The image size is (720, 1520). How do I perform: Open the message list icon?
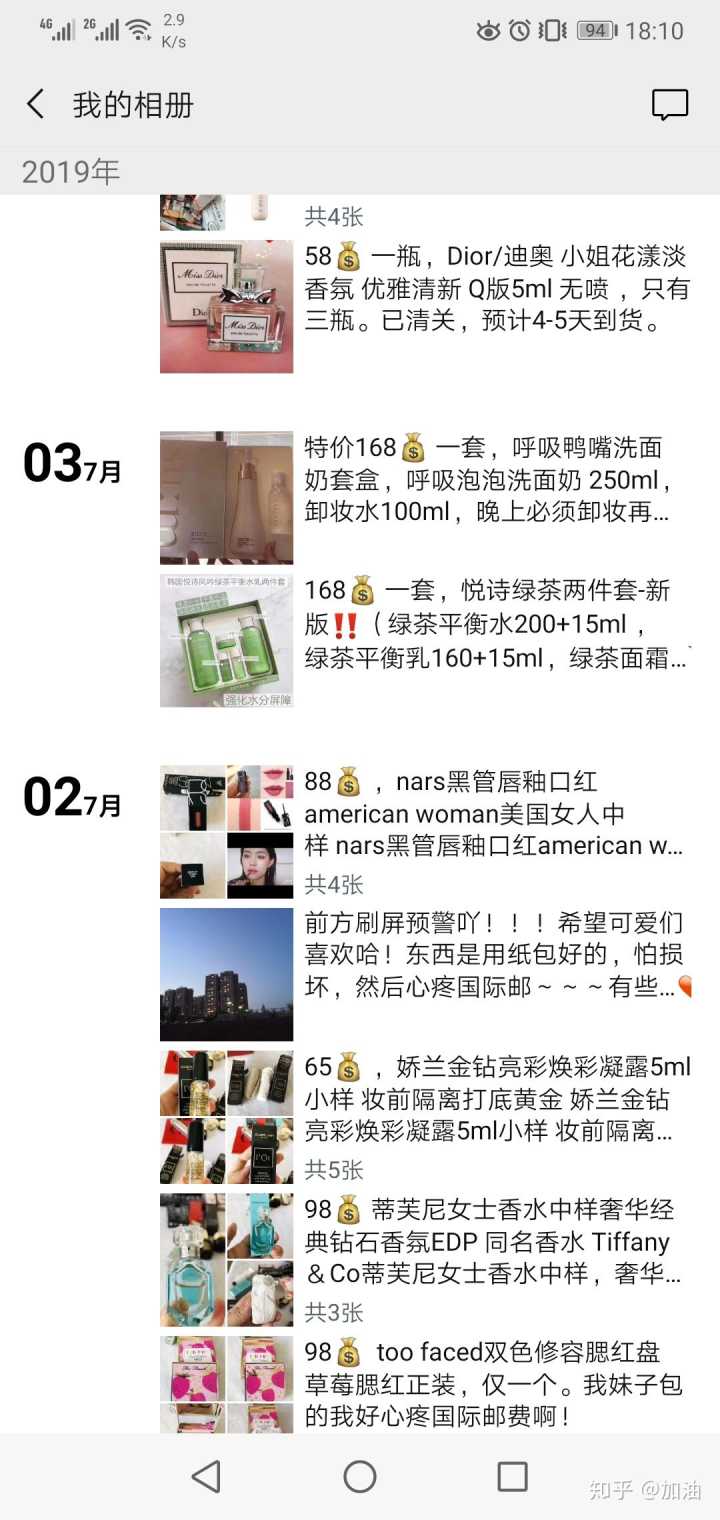tap(669, 105)
